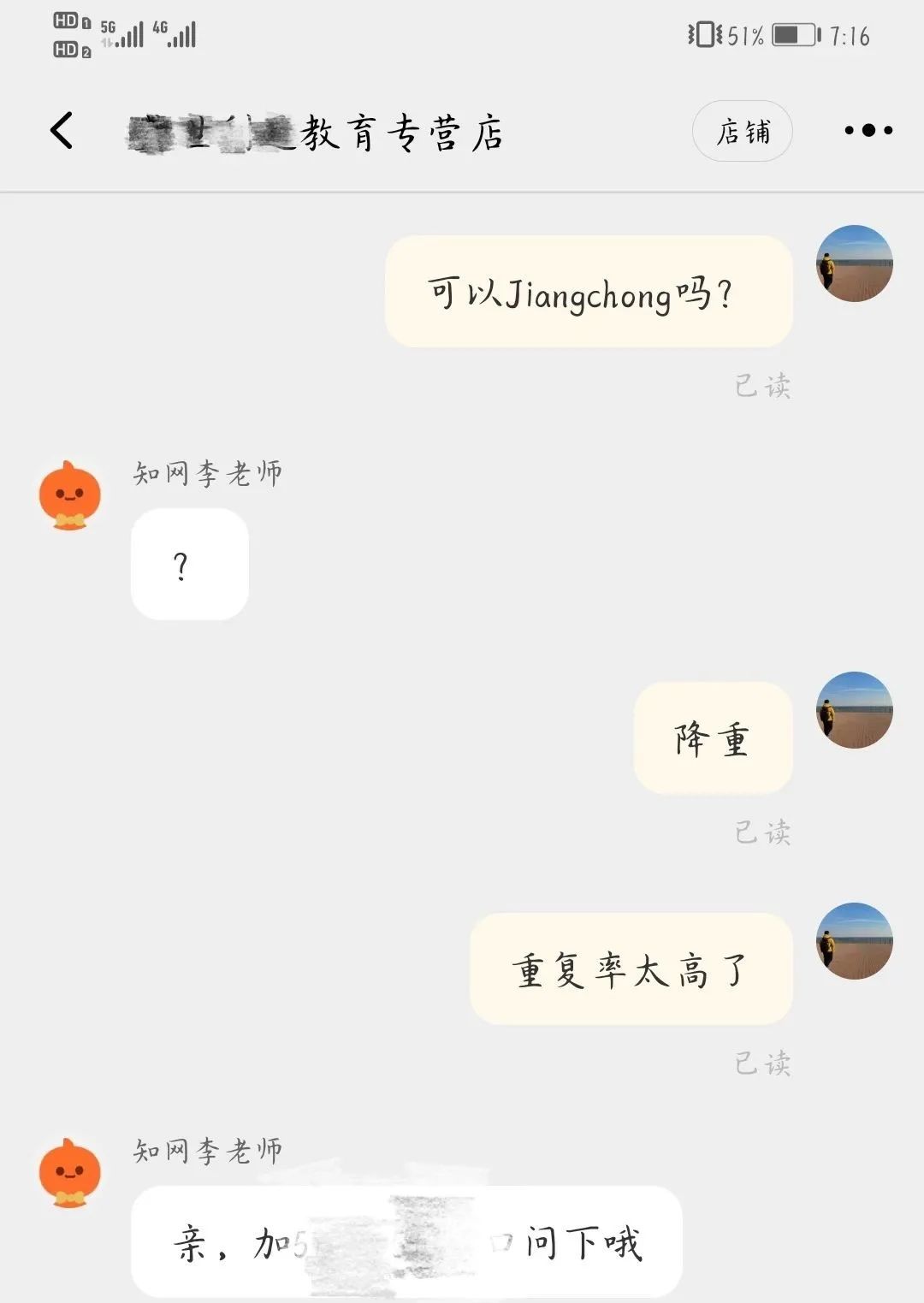Tap my avatar beside the Jiangchong message
This screenshot has height=1303, width=924.
(854, 264)
